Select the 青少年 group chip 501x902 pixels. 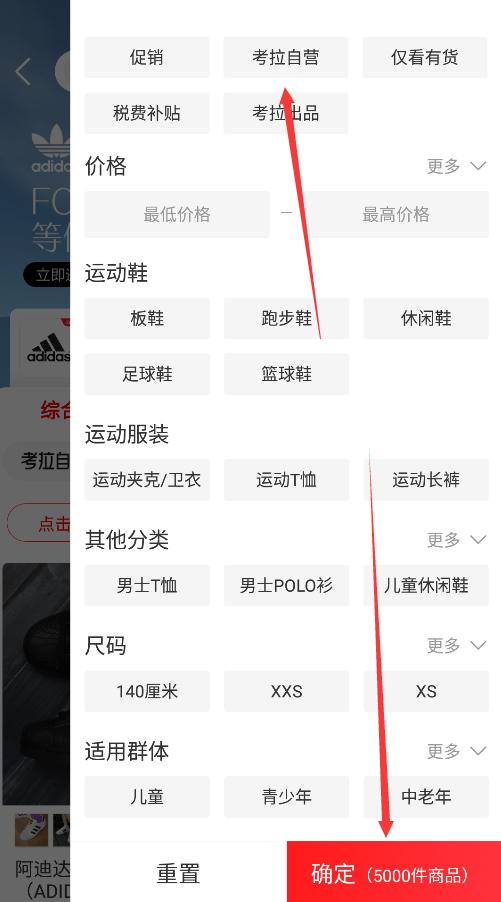point(286,797)
